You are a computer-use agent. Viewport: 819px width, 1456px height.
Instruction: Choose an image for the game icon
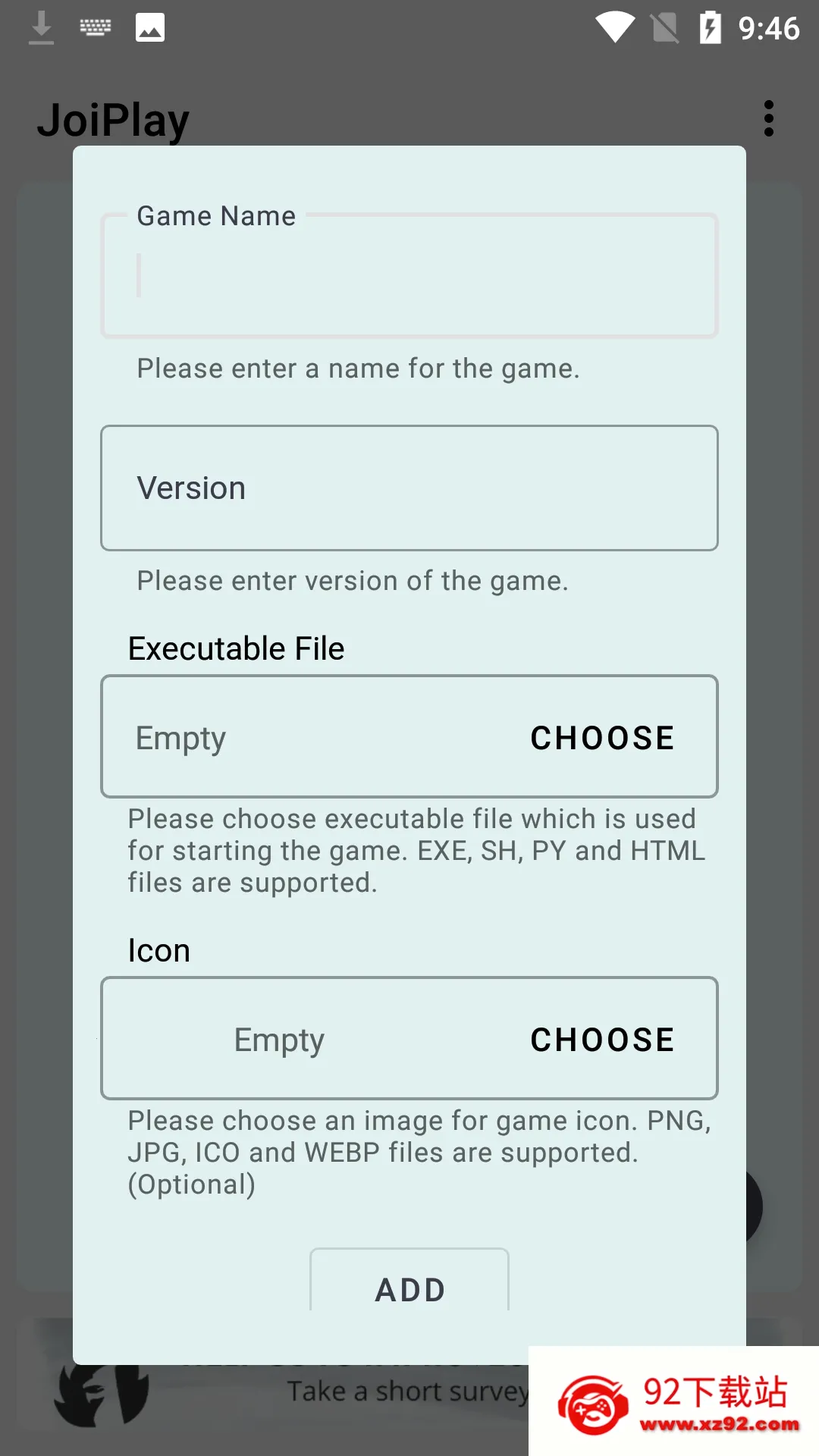point(602,1040)
